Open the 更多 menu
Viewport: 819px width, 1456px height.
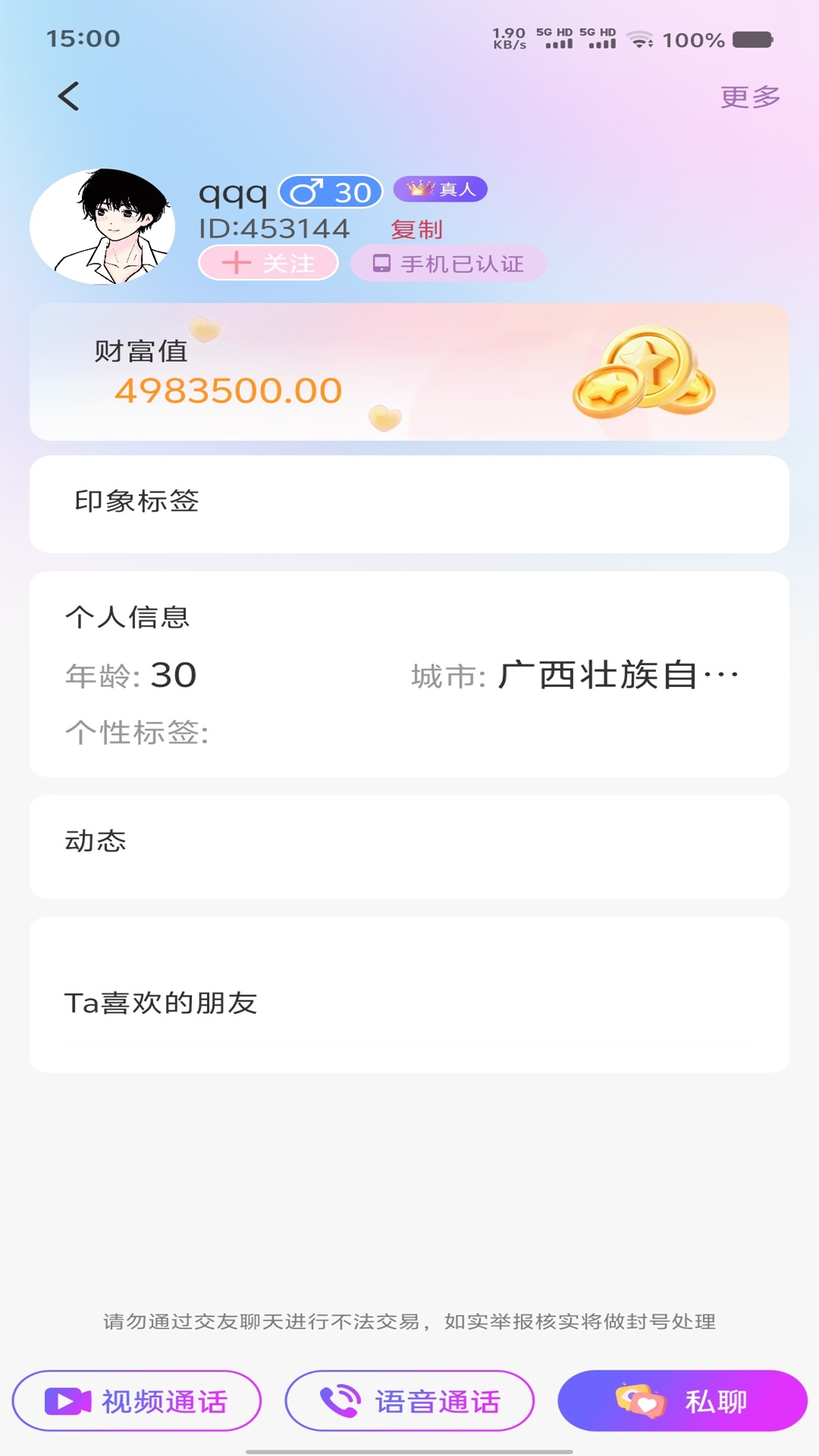click(749, 96)
